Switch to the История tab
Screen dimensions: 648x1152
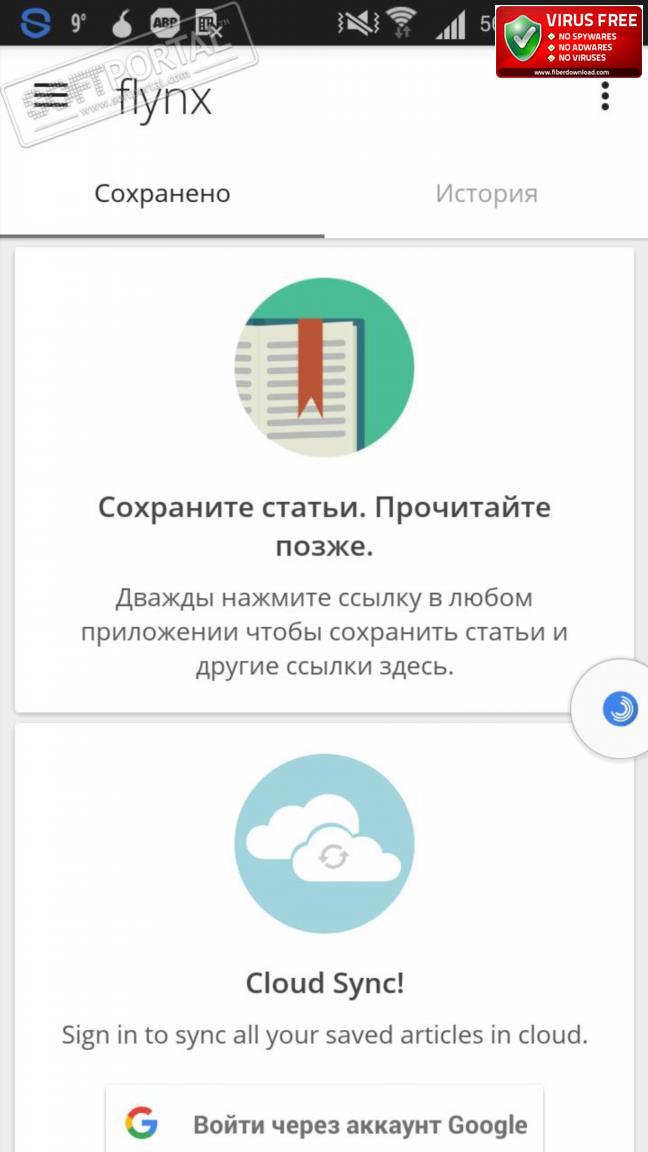[x=486, y=194]
